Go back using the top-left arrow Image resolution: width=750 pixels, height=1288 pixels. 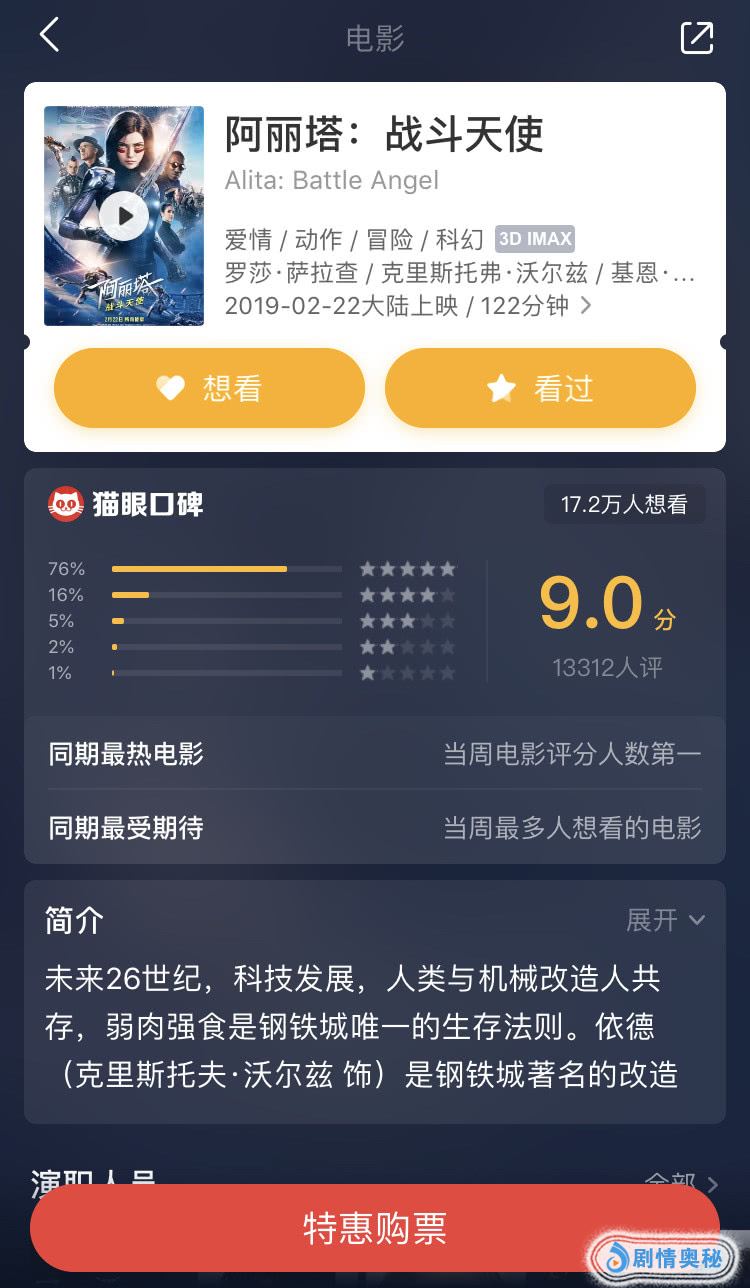click(x=49, y=36)
